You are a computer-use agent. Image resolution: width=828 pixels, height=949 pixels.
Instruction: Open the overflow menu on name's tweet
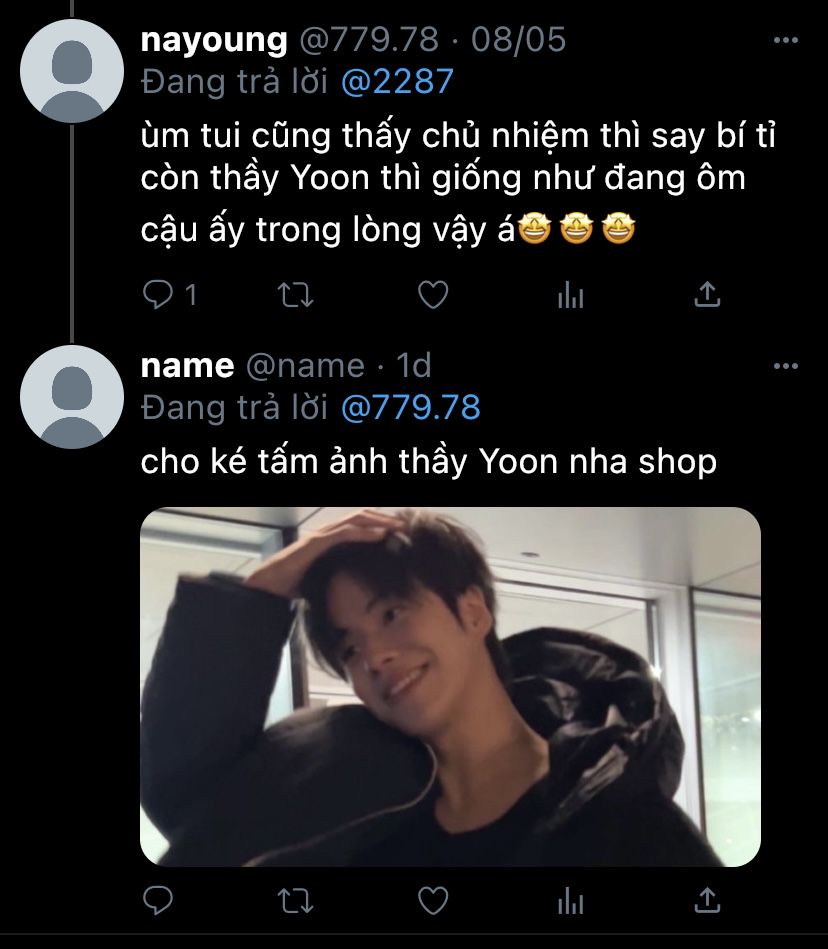(x=787, y=366)
